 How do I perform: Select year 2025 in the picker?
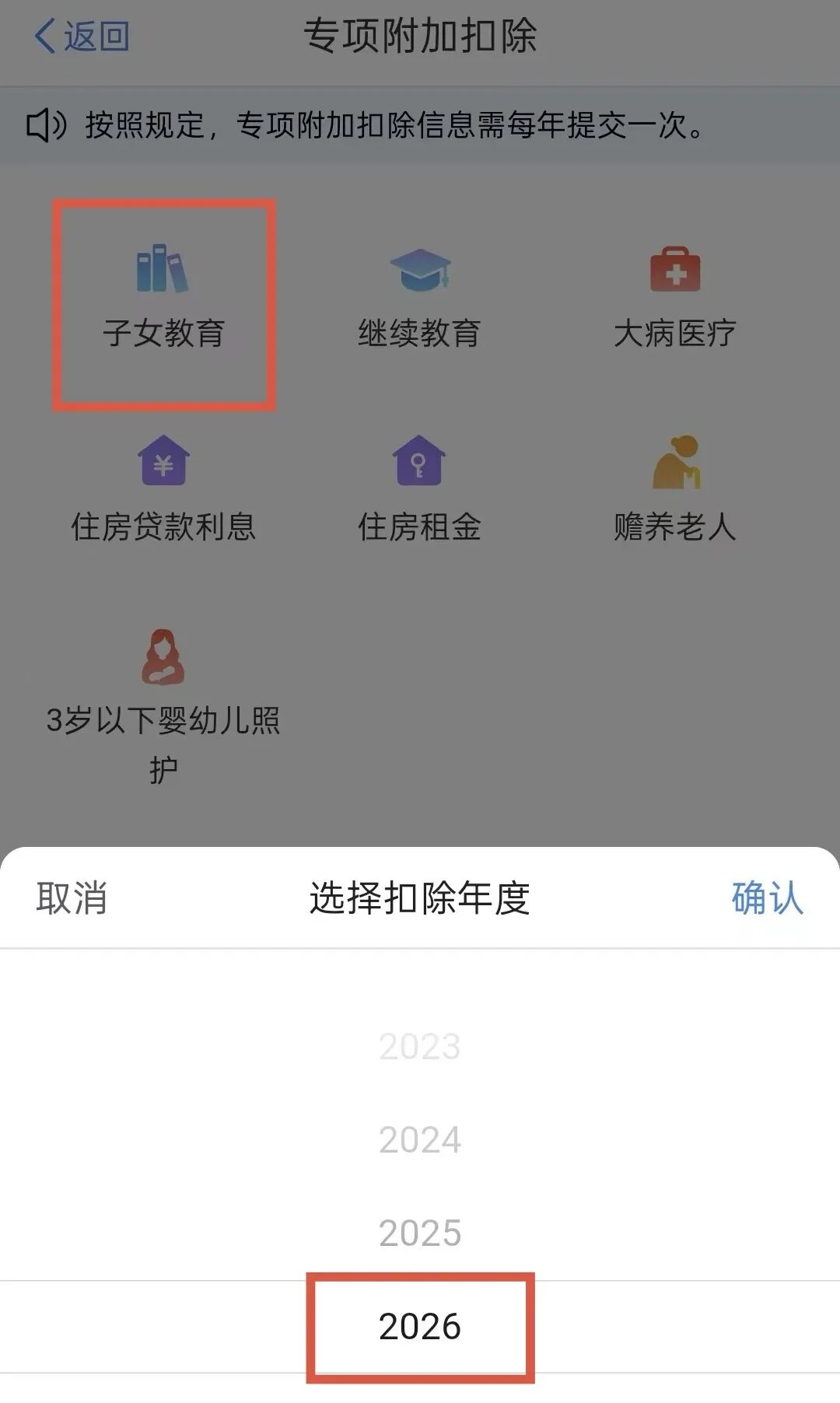point(420,1233)
